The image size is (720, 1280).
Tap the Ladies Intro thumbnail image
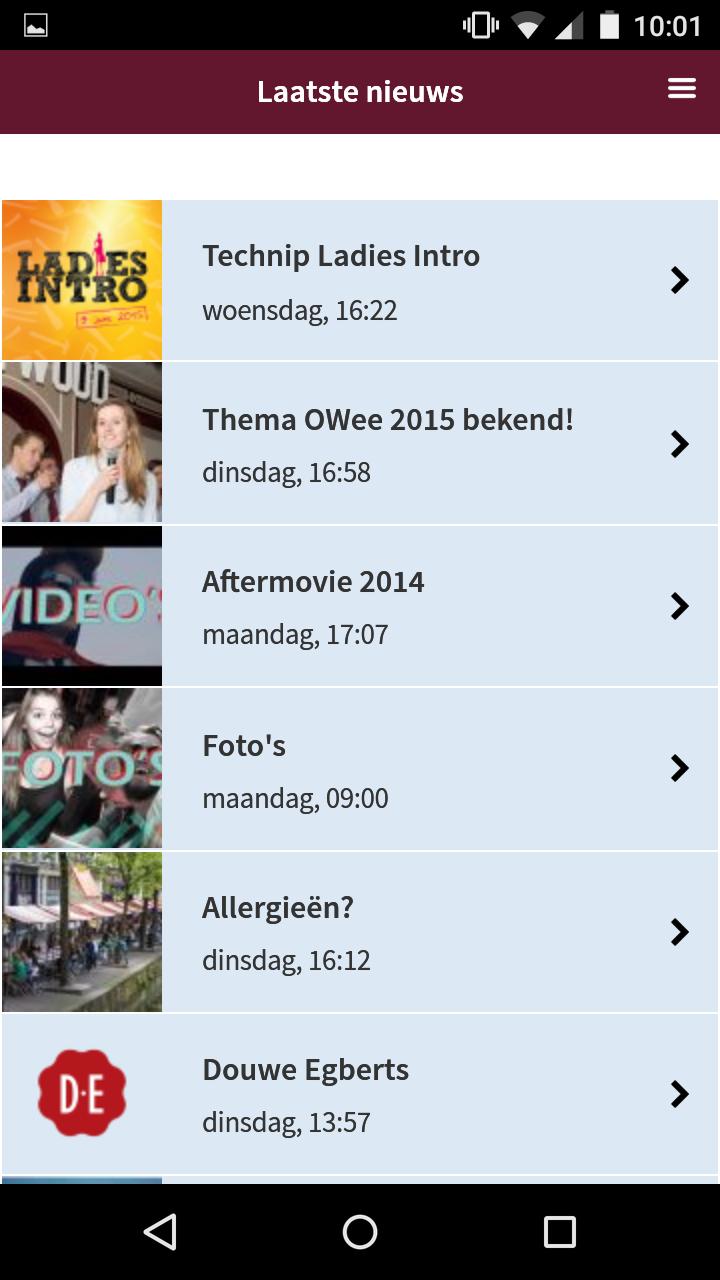(81, 280)
